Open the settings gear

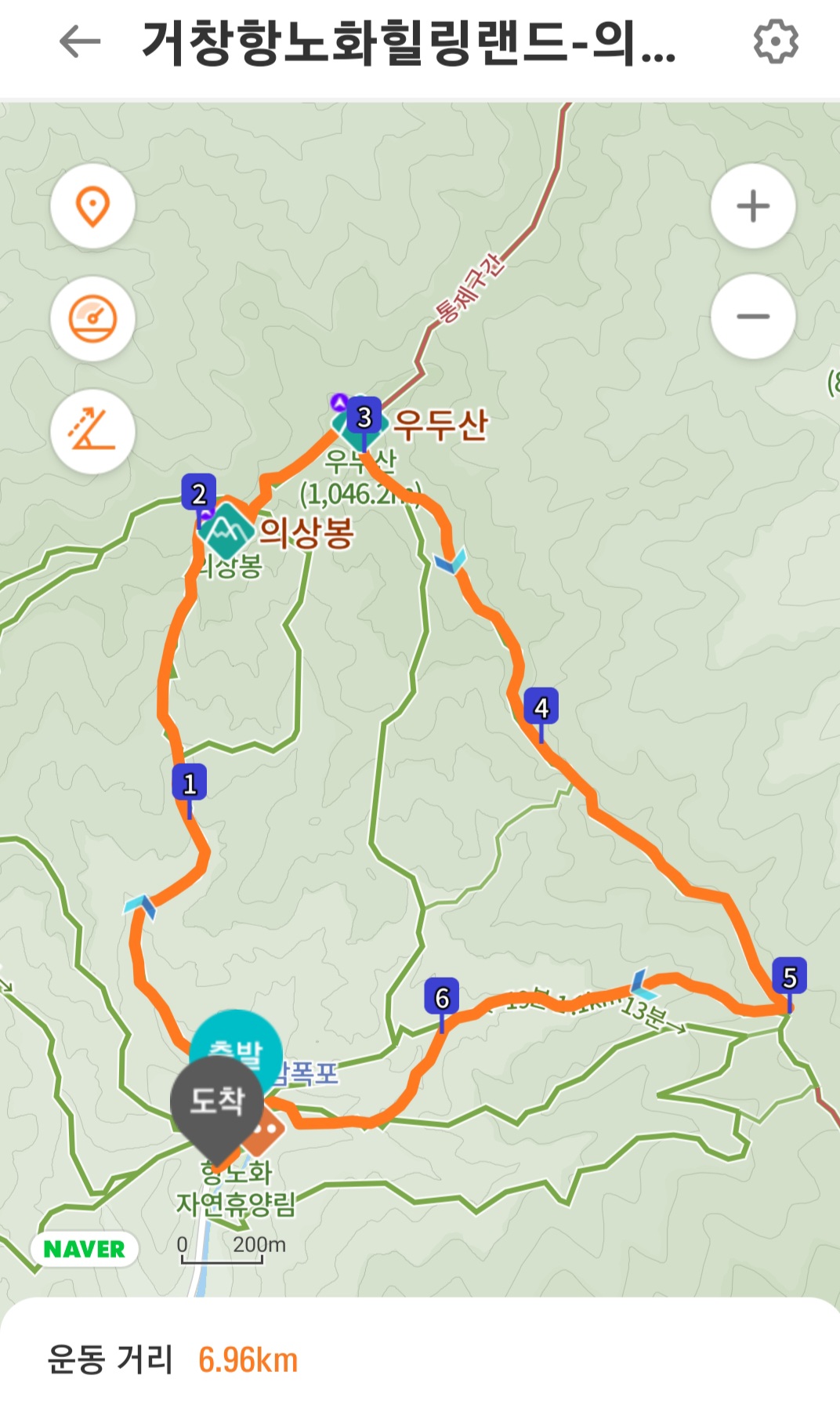[775, 42]
